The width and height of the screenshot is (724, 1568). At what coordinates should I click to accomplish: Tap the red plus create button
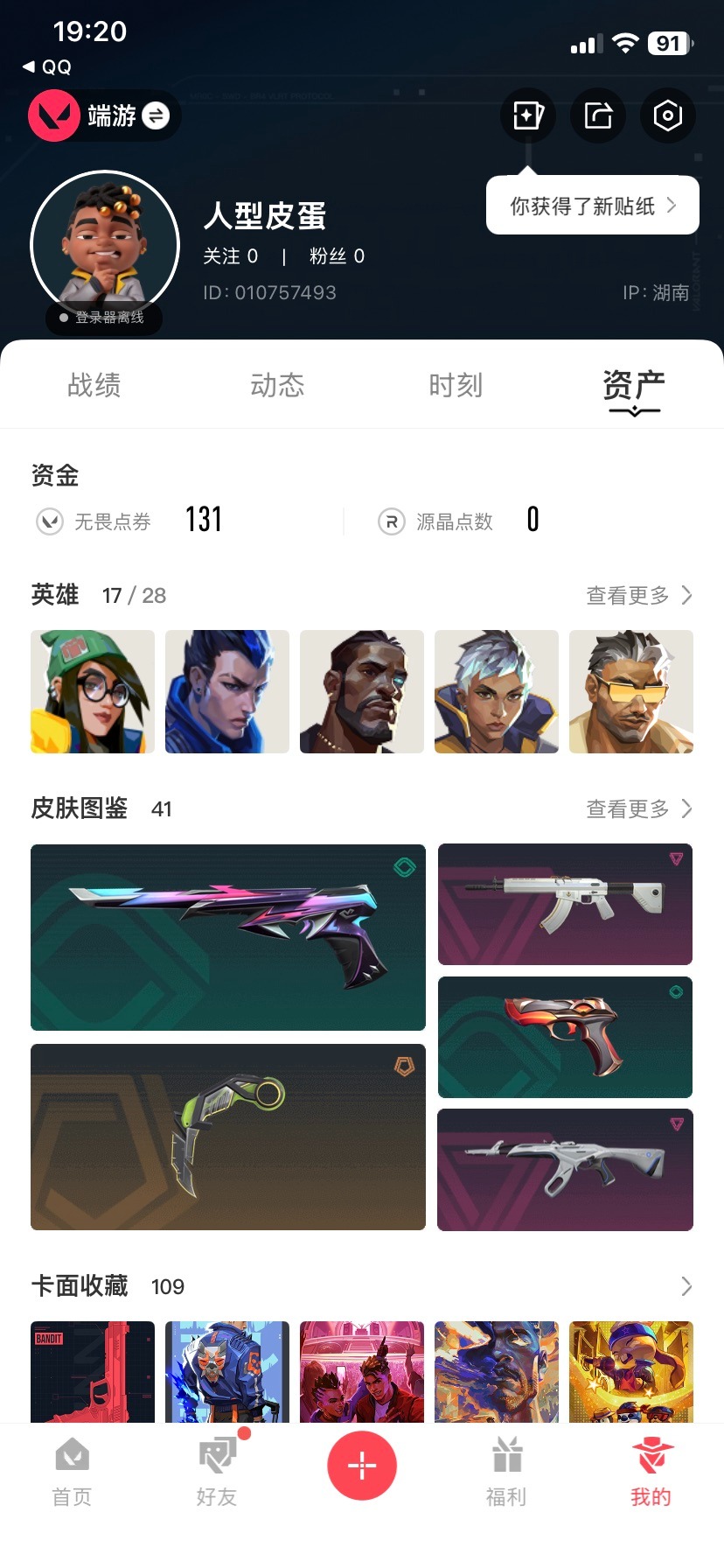point(362,1466)
